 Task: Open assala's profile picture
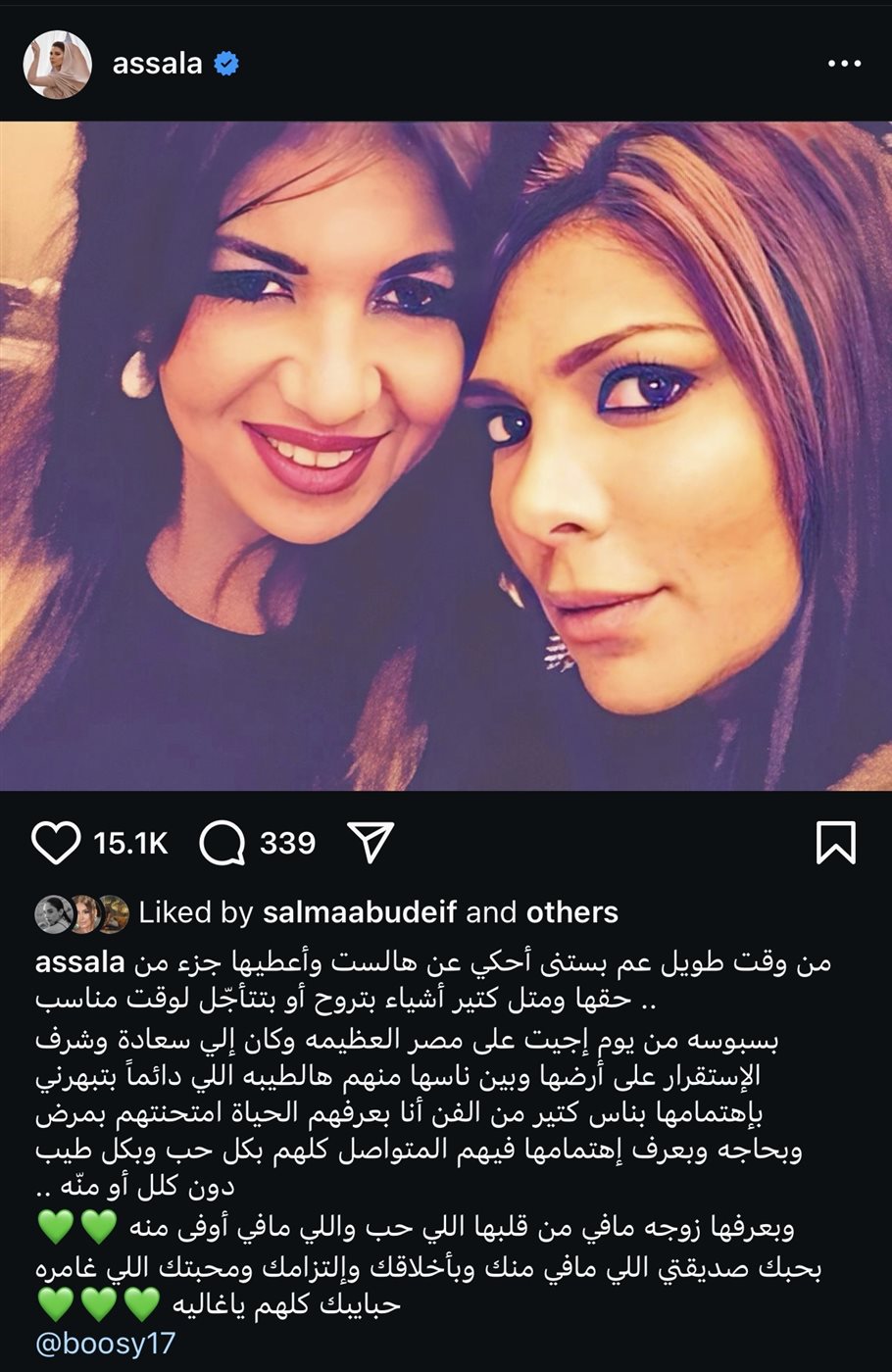coord(57,65)
